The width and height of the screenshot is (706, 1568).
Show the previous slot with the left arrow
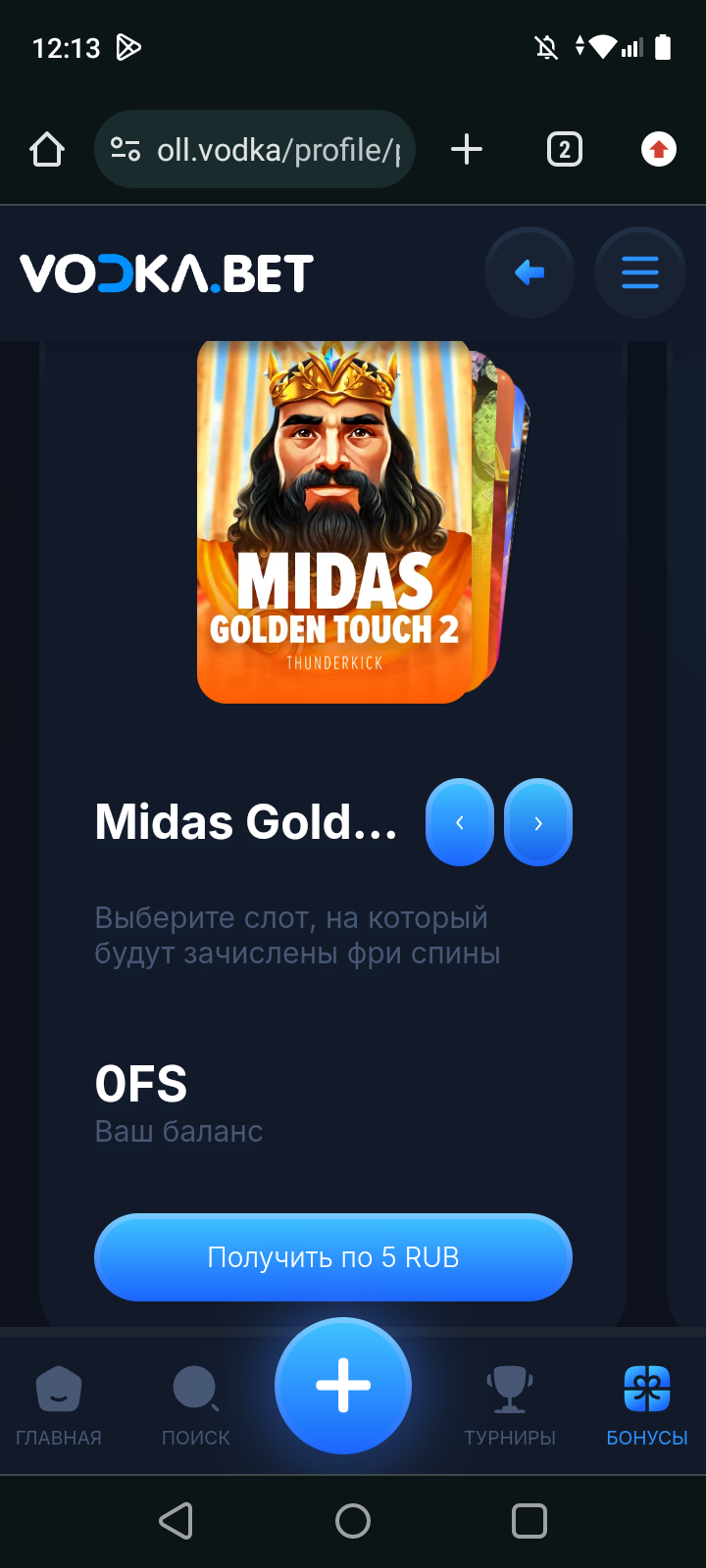pos(459,822)
